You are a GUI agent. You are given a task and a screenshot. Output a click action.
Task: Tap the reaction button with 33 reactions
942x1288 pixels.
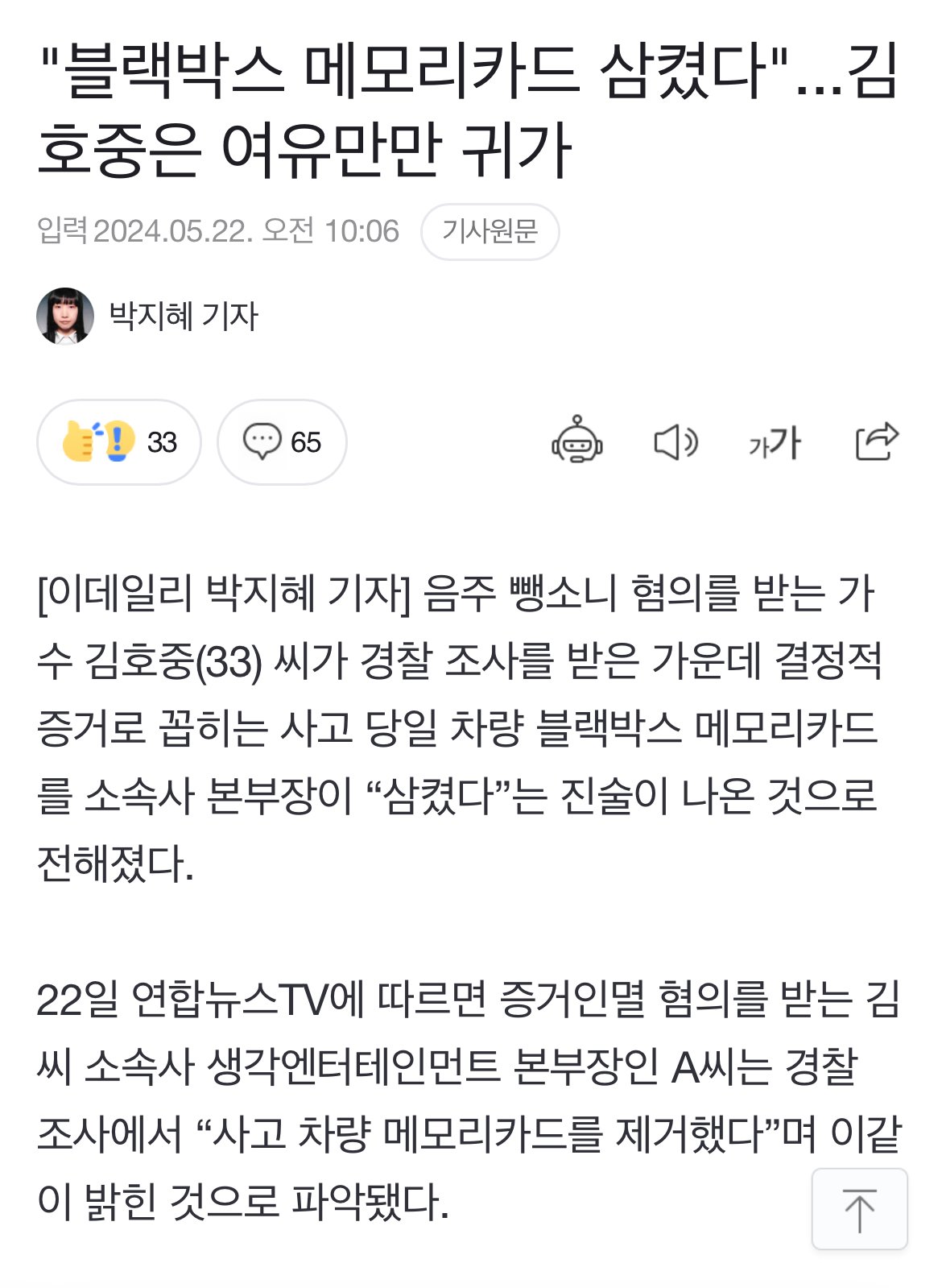pyautogui.click(x=119, y=442)
